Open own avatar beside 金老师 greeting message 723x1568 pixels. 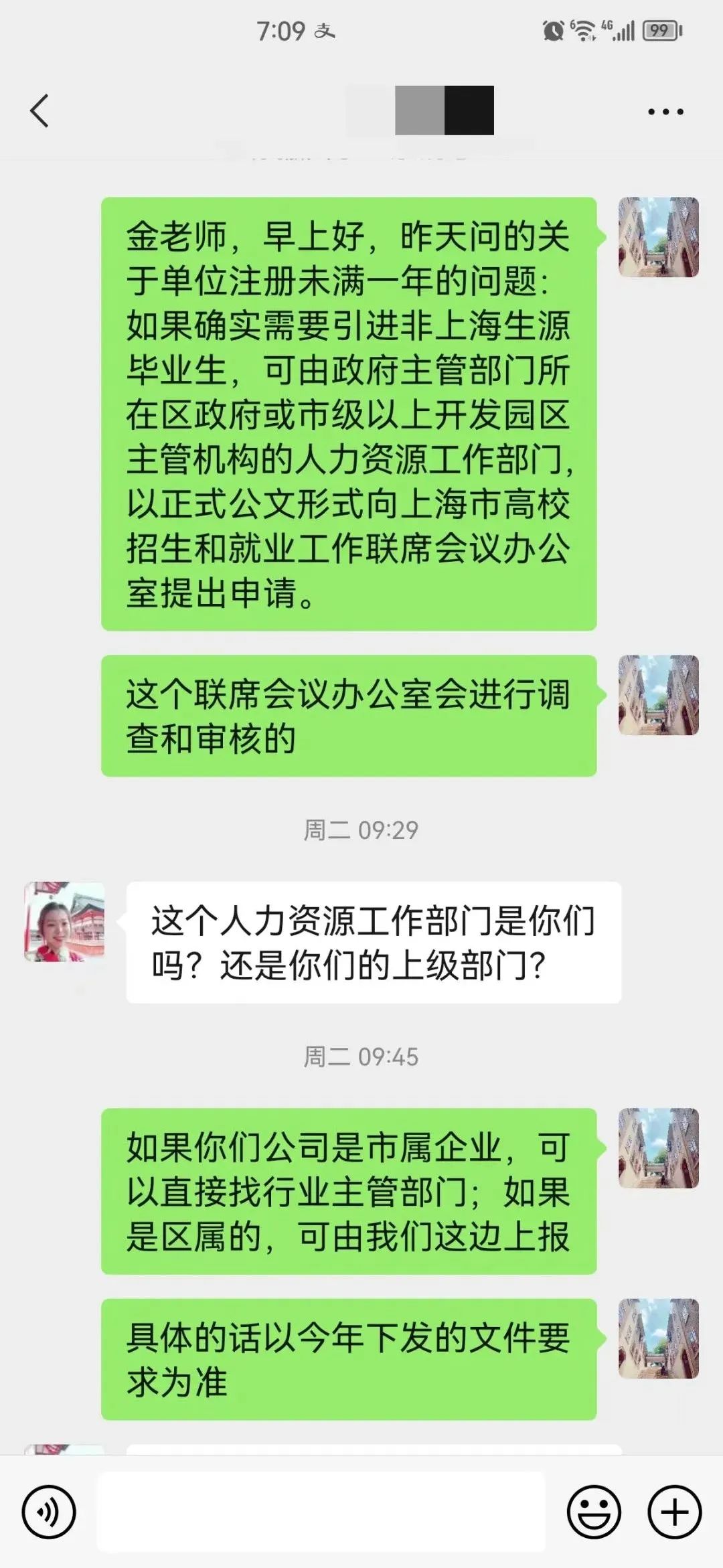pos(658,237)
